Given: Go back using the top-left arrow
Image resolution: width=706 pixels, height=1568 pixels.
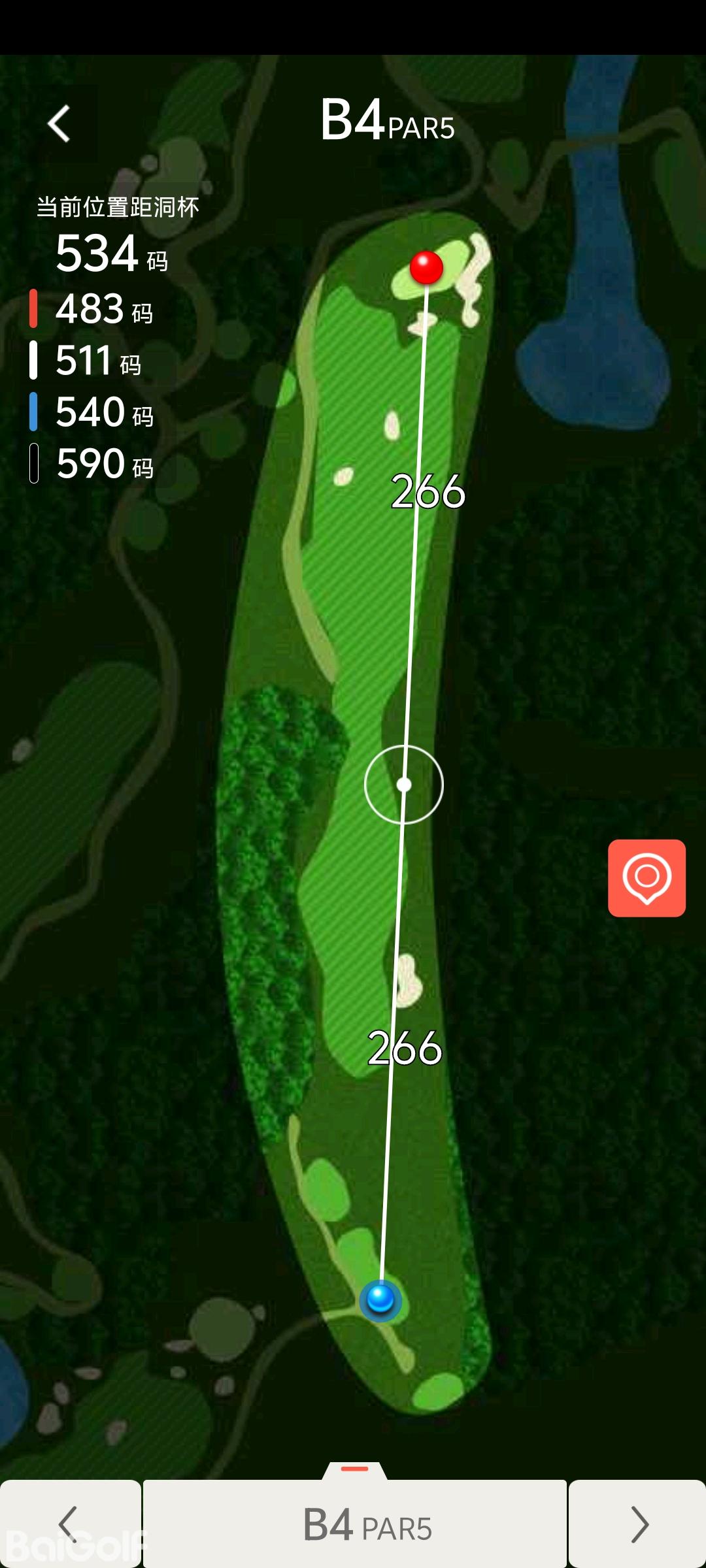Looking at the screenshot, I should (59, 123).
